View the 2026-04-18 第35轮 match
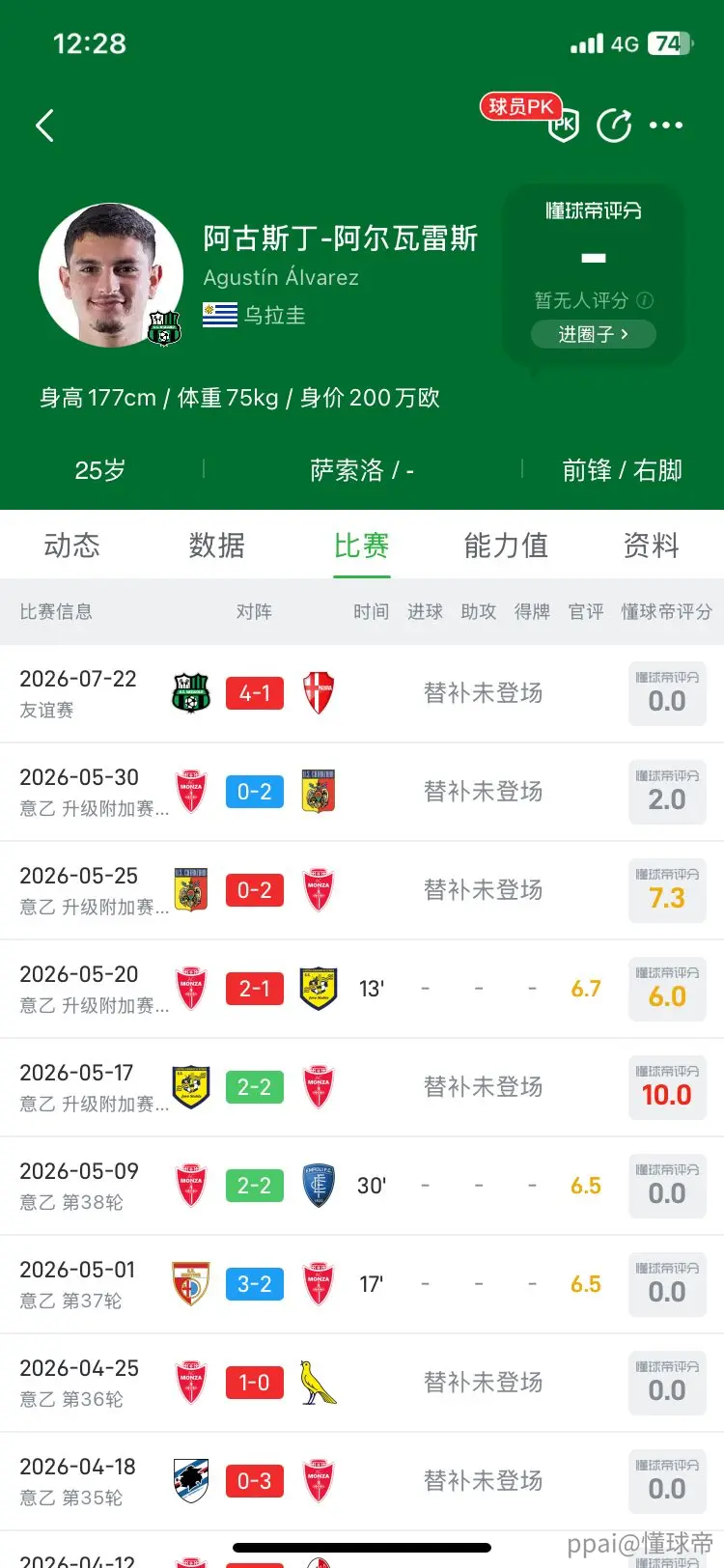The image size is (724, 1568). pos(362,1482)
